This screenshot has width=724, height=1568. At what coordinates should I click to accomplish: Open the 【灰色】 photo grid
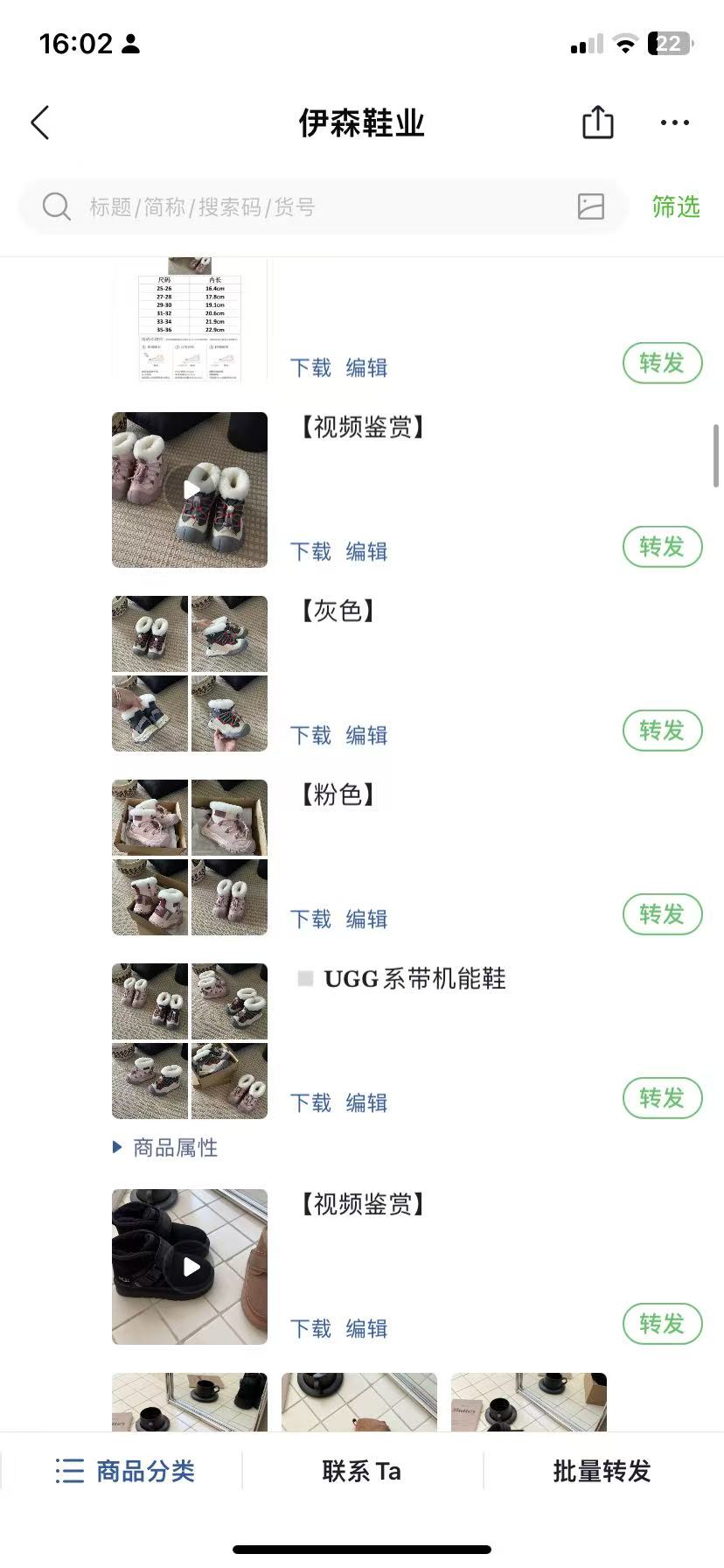click(x=190, y=674)
